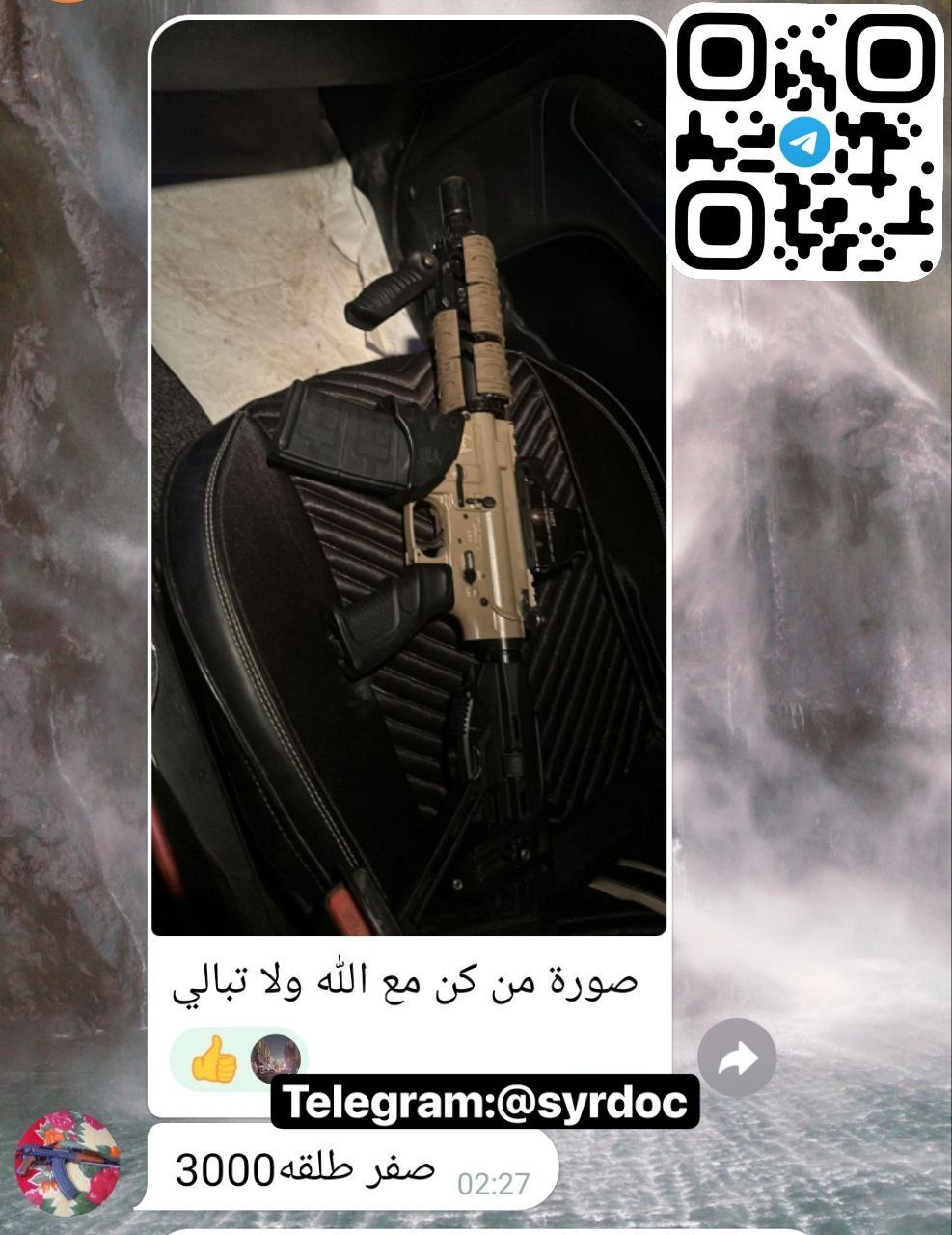Open the sender's rifle avatar profile
The height and width of the screenshot is (1235, 952).
[67, 1164]
